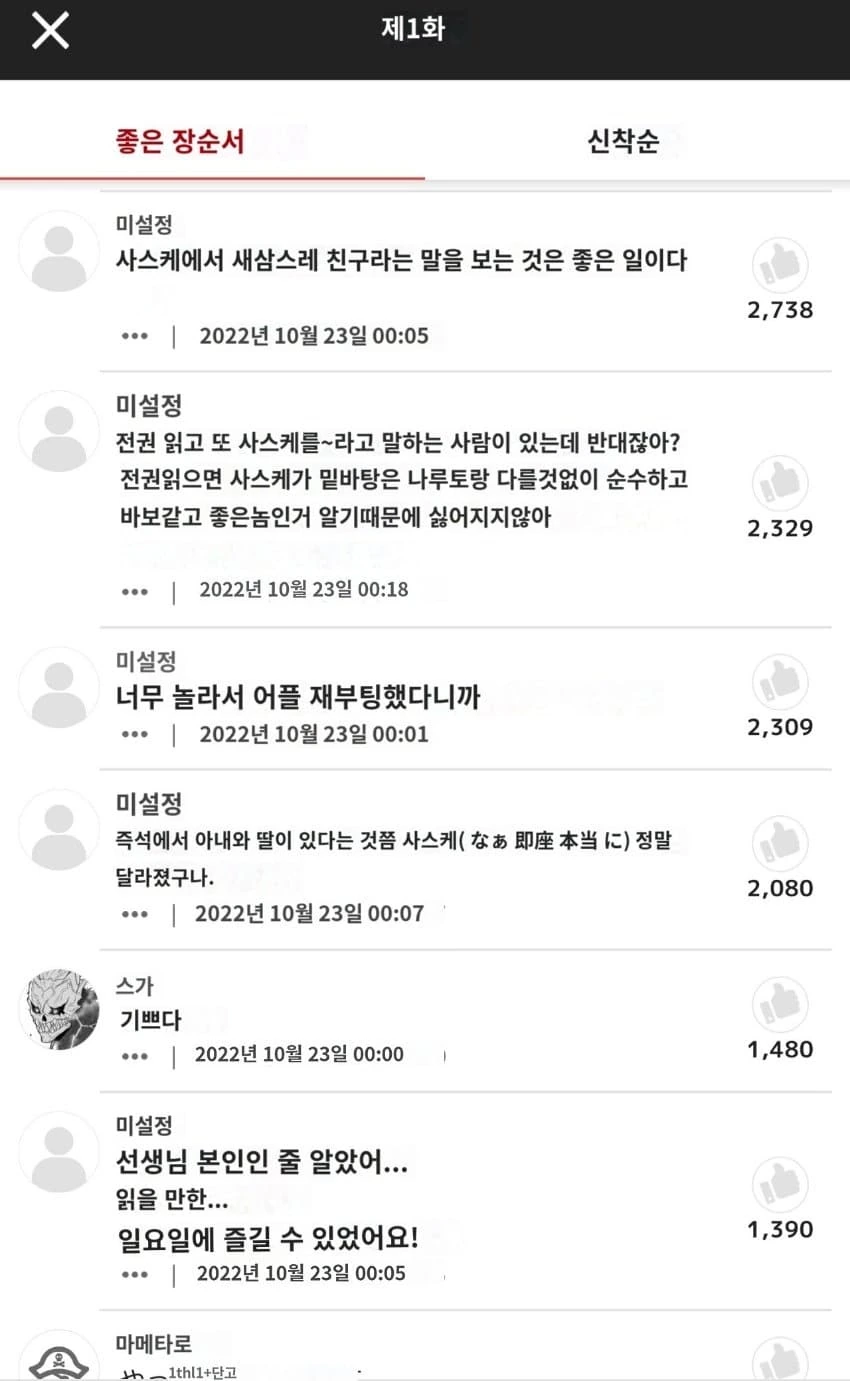Like the comment with 2,329 likes
850x1381 pixels.
(x=780, y=484)
